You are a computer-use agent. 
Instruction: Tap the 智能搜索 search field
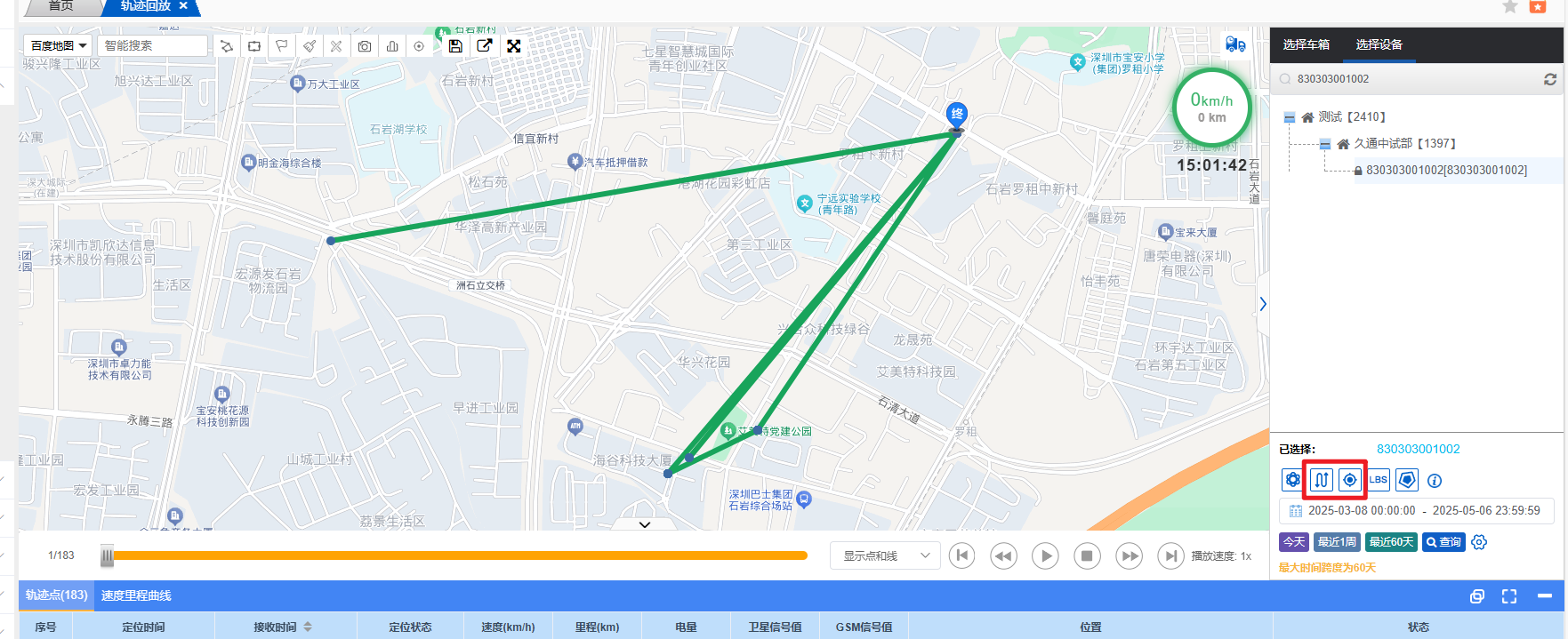[x=154, y=45]
